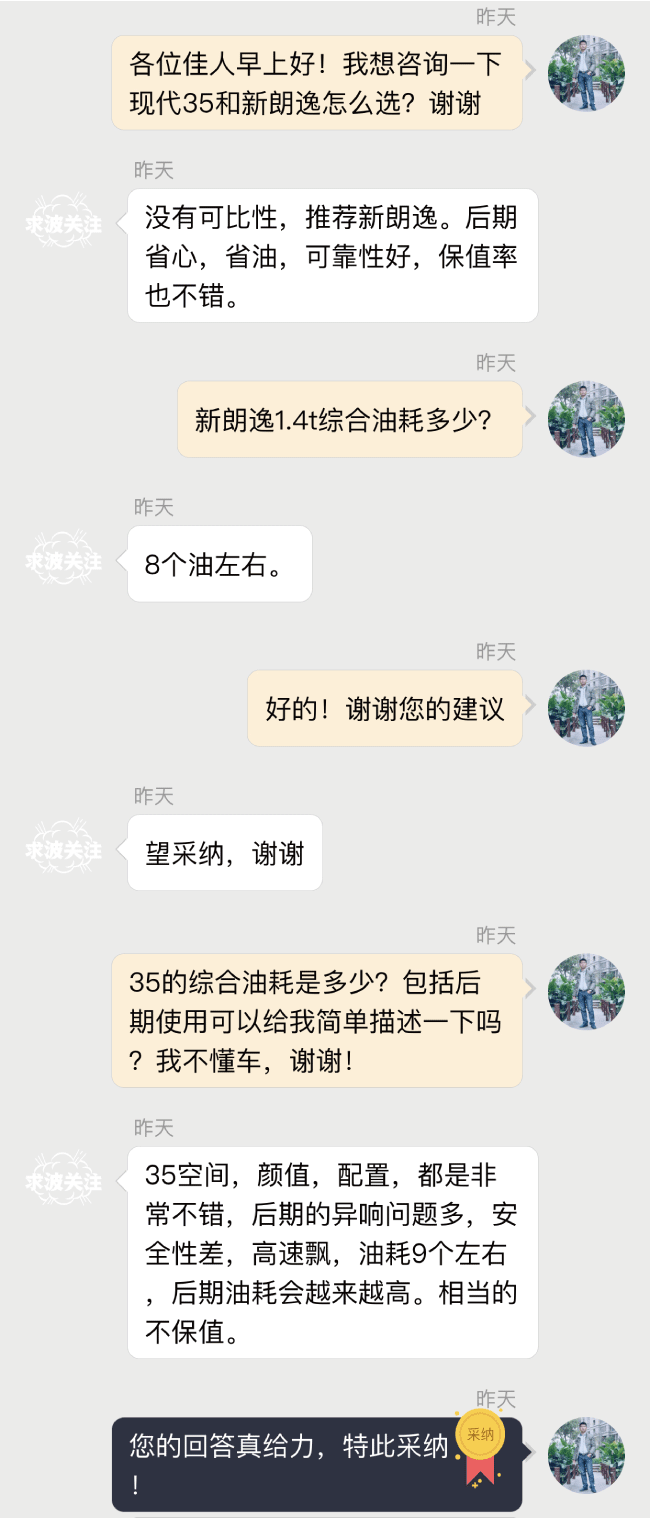The image size is (650, 1518).
Task: Tap asker's avatar beside '好的!谢谢您的建议'
Action: click(x=586, y=708)
